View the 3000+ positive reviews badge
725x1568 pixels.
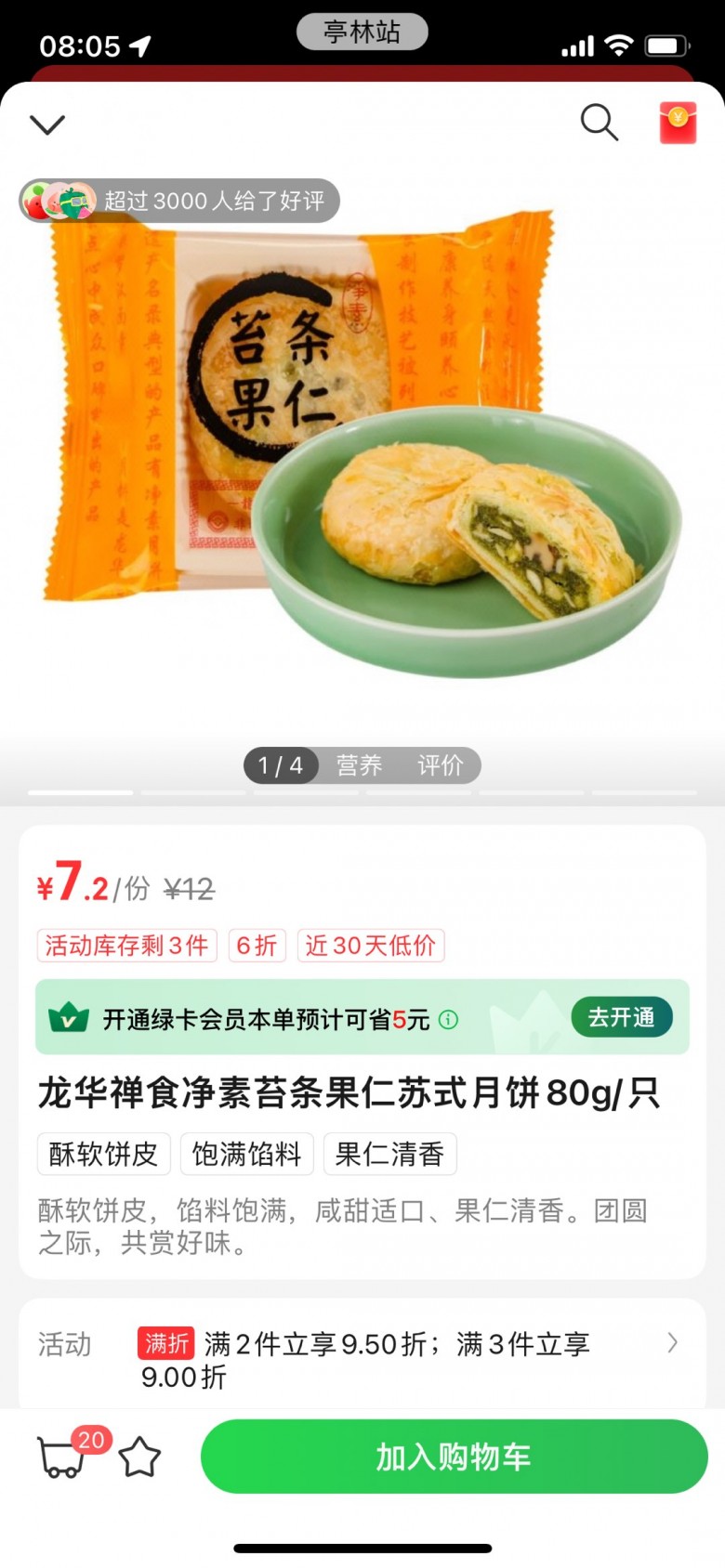point(179,201)
